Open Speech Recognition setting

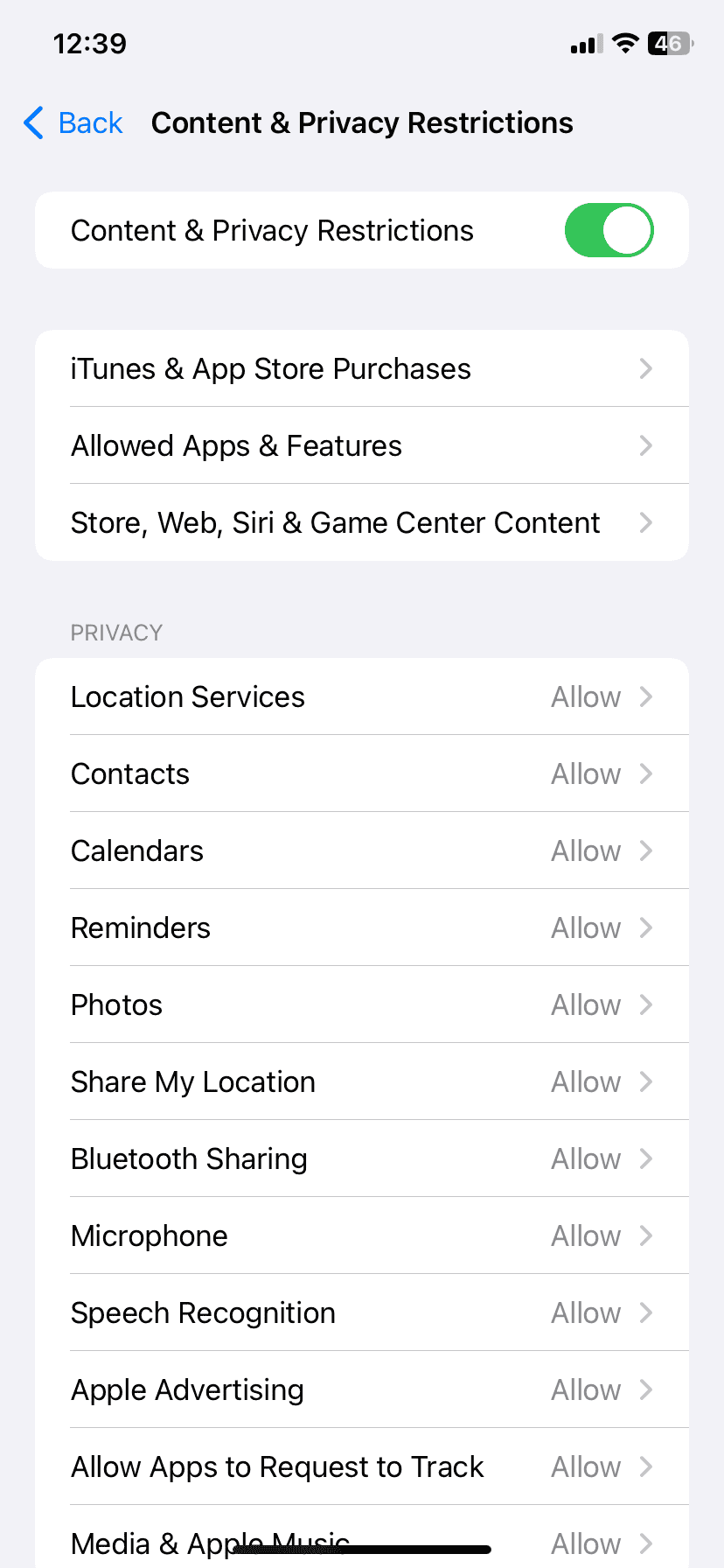pyautogui.click(x=362, y=1313)
